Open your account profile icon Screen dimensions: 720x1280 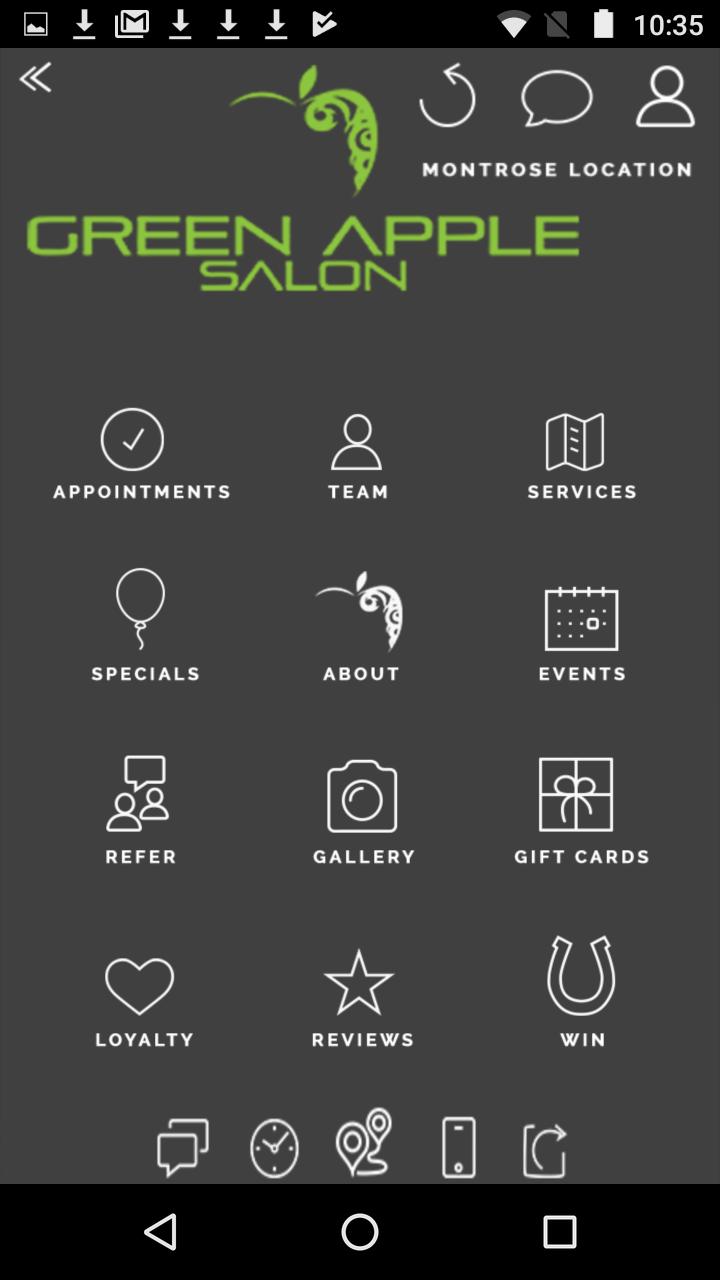(x=663, y=95)
